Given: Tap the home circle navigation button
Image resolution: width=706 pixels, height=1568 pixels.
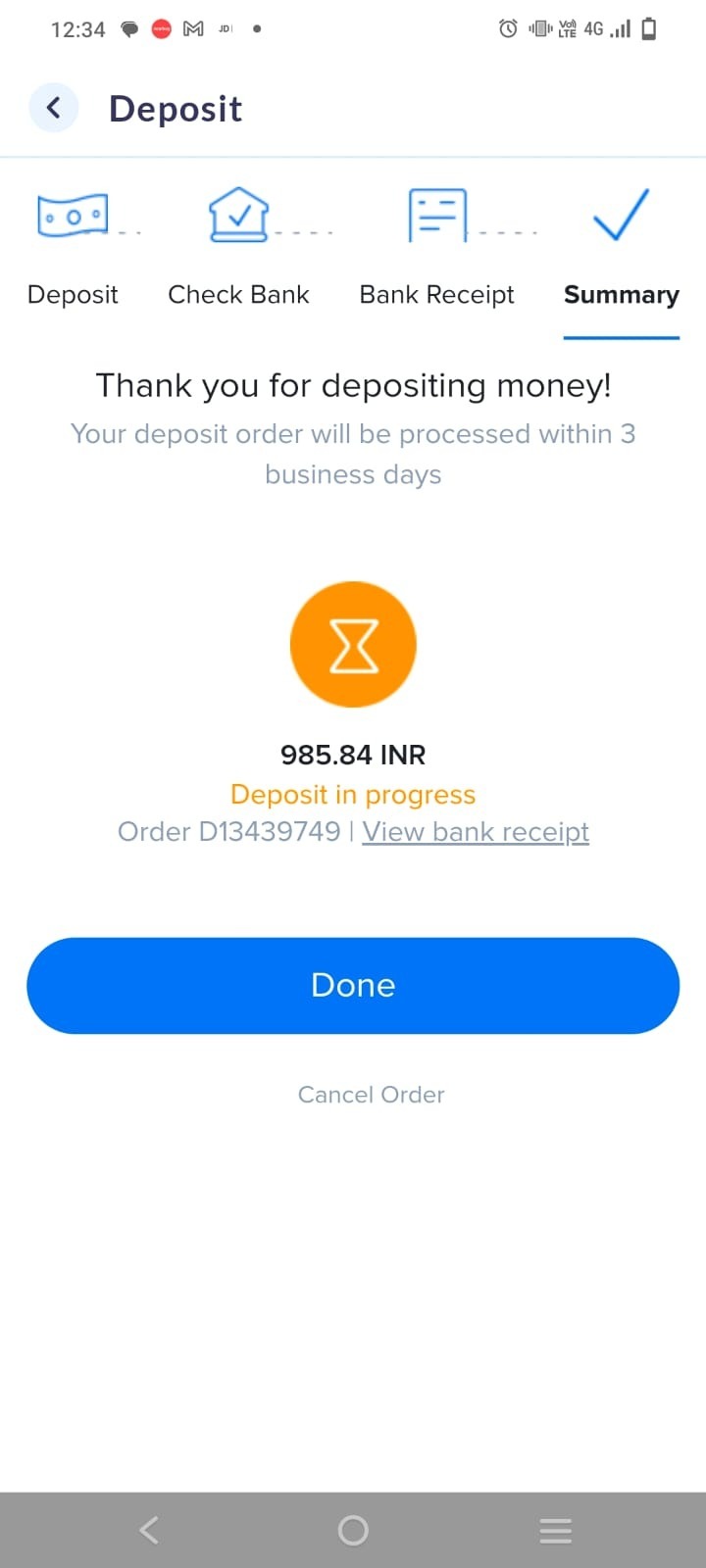Looking at the screenshot, I should 353,1529.
